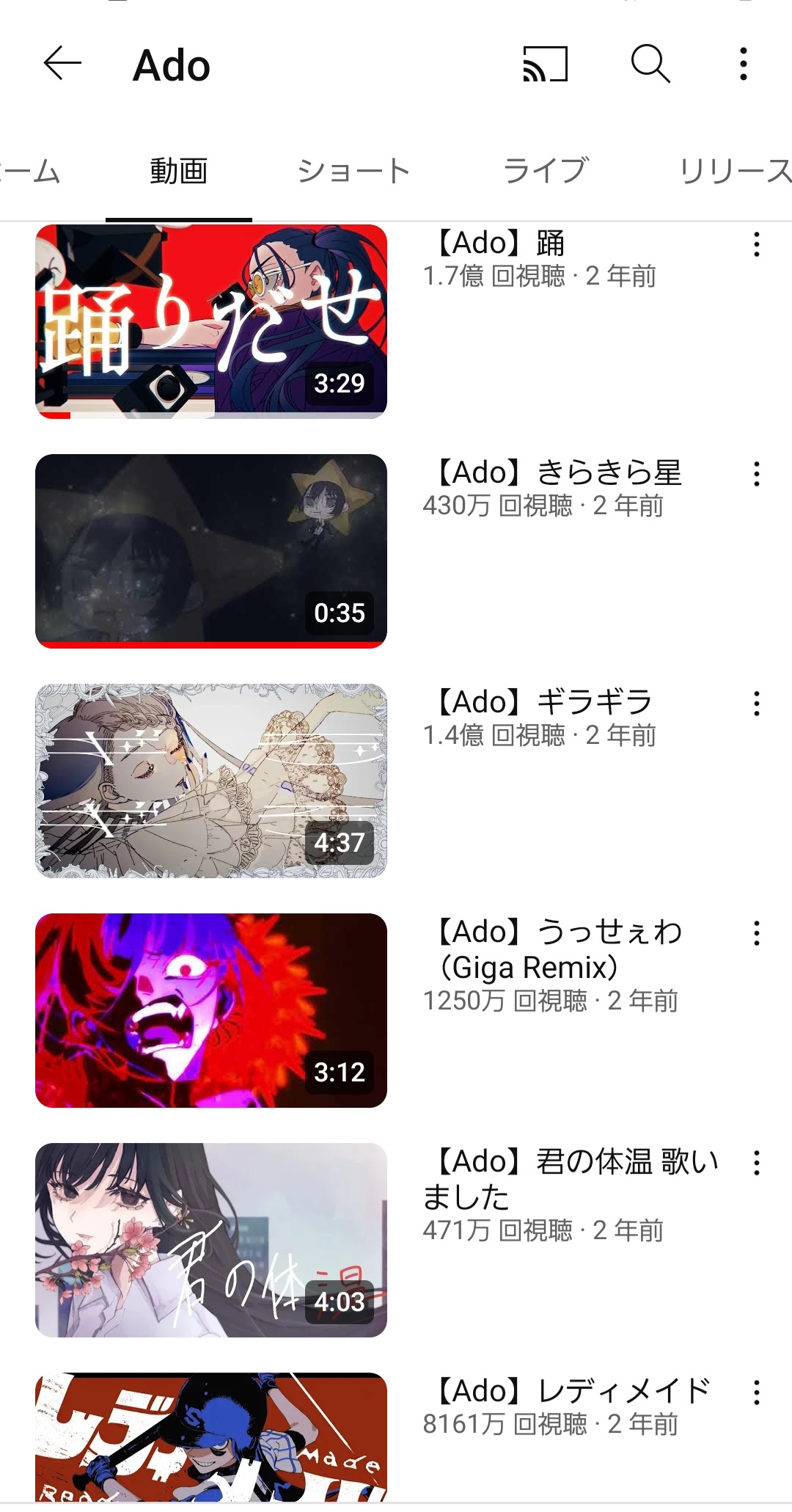Open options for ギラギラ video
This screenshot has width=792, height=1512.
click(x=757, y=704)
